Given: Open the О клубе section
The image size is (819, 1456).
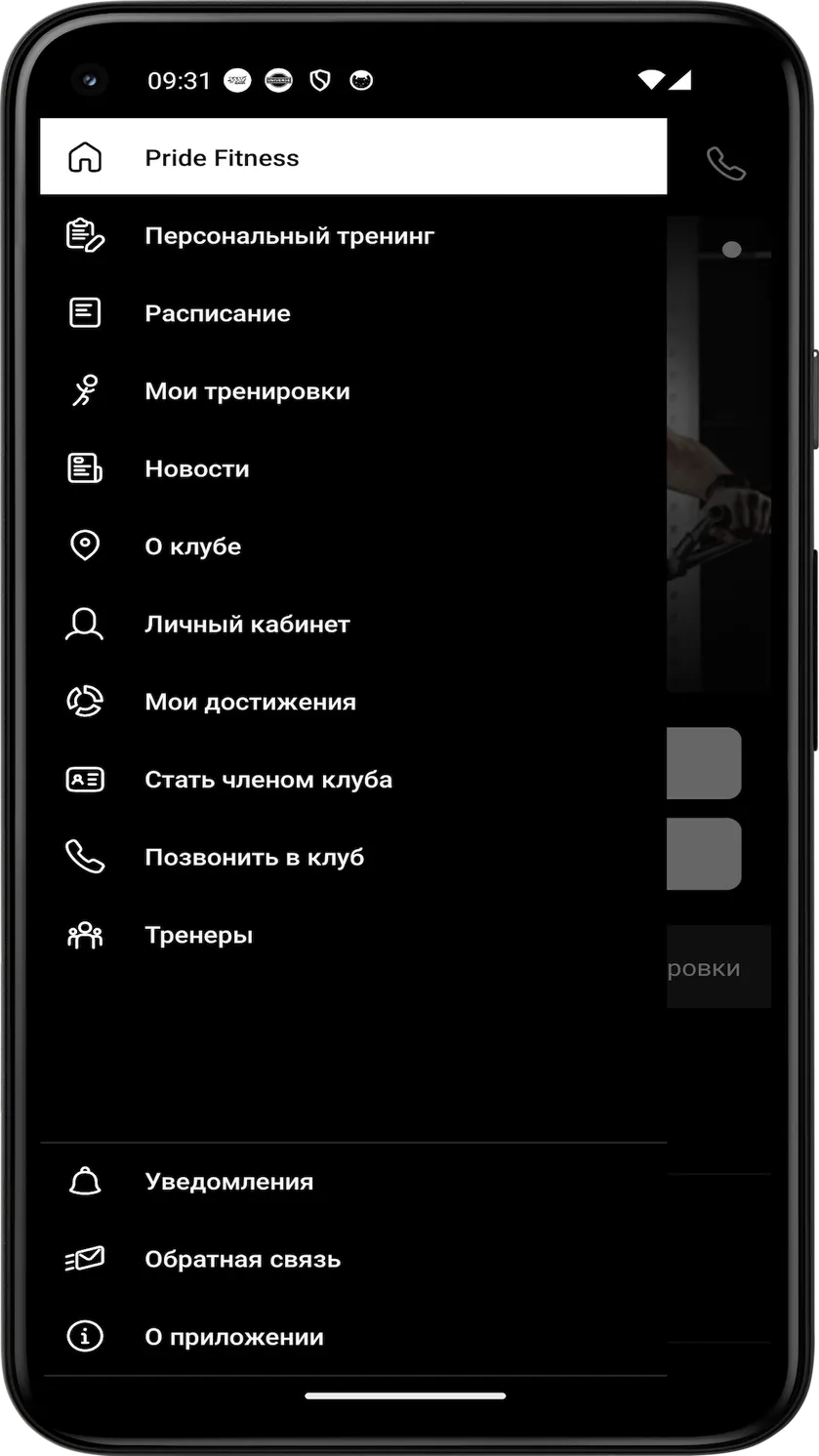Looking at the screenshot, I should [x=353, y=546].
